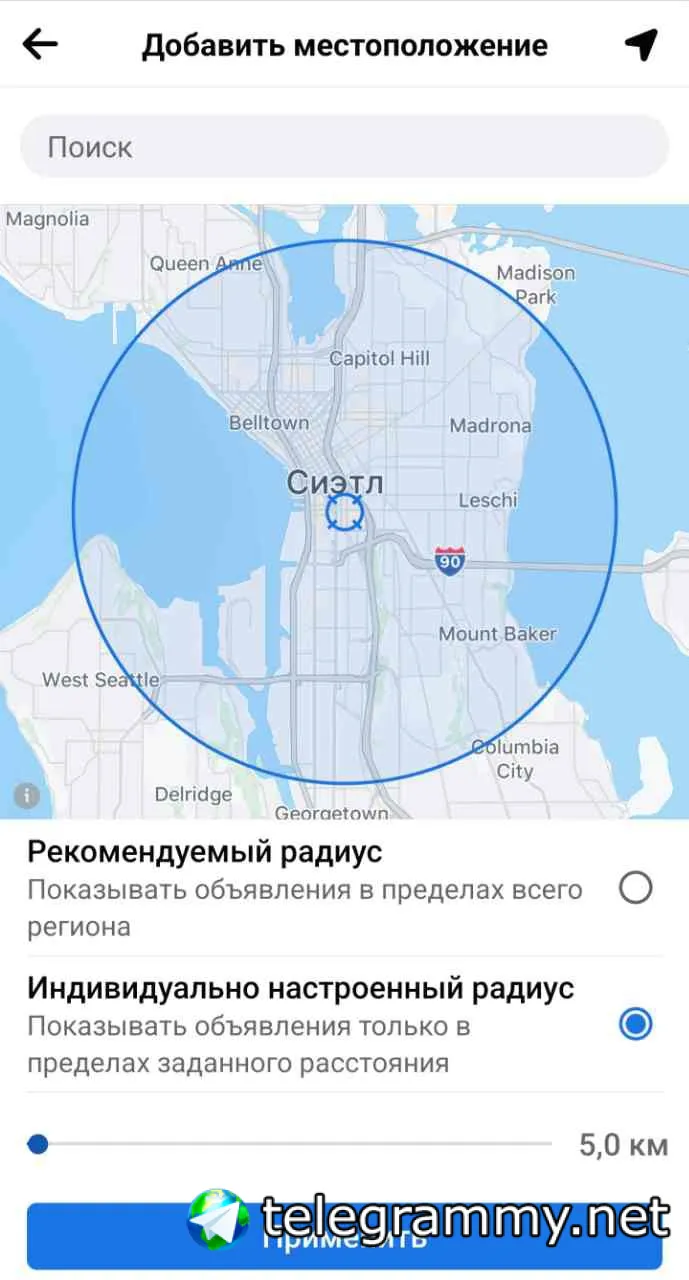Select Индивидуально настроенный радиус option
This screenshot has height=1280, width=689.
point(635,1024)
